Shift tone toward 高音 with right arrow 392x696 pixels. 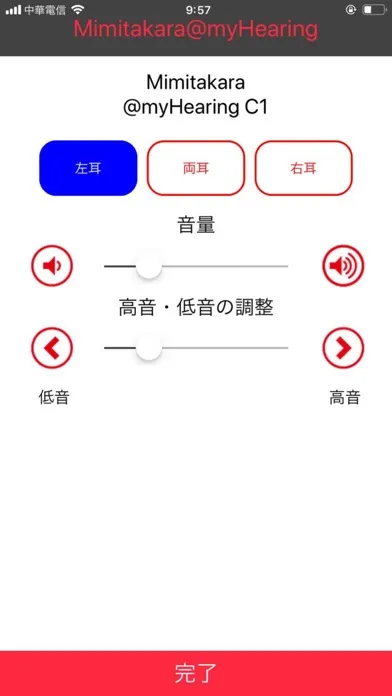[x=343, y=348]
